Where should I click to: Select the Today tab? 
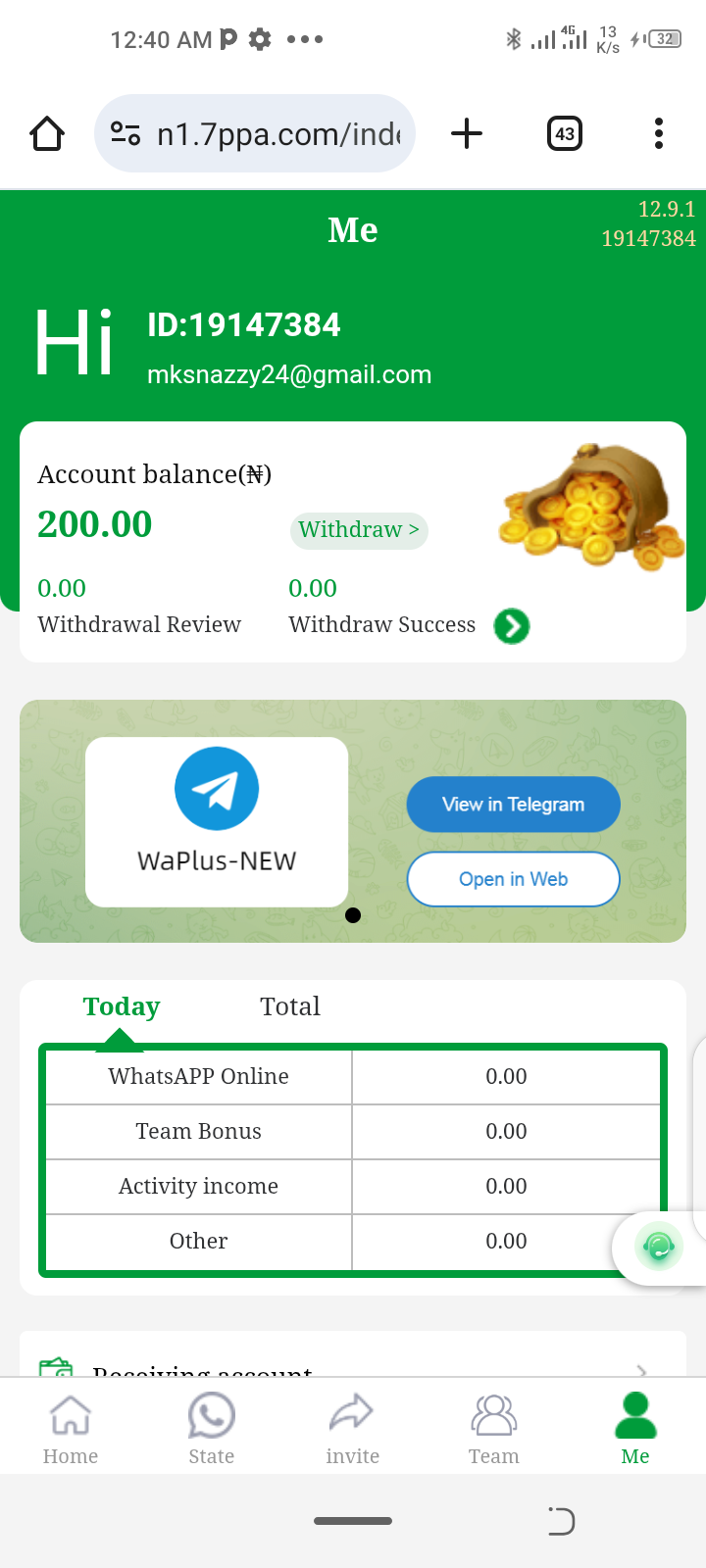coord(122,1006)
